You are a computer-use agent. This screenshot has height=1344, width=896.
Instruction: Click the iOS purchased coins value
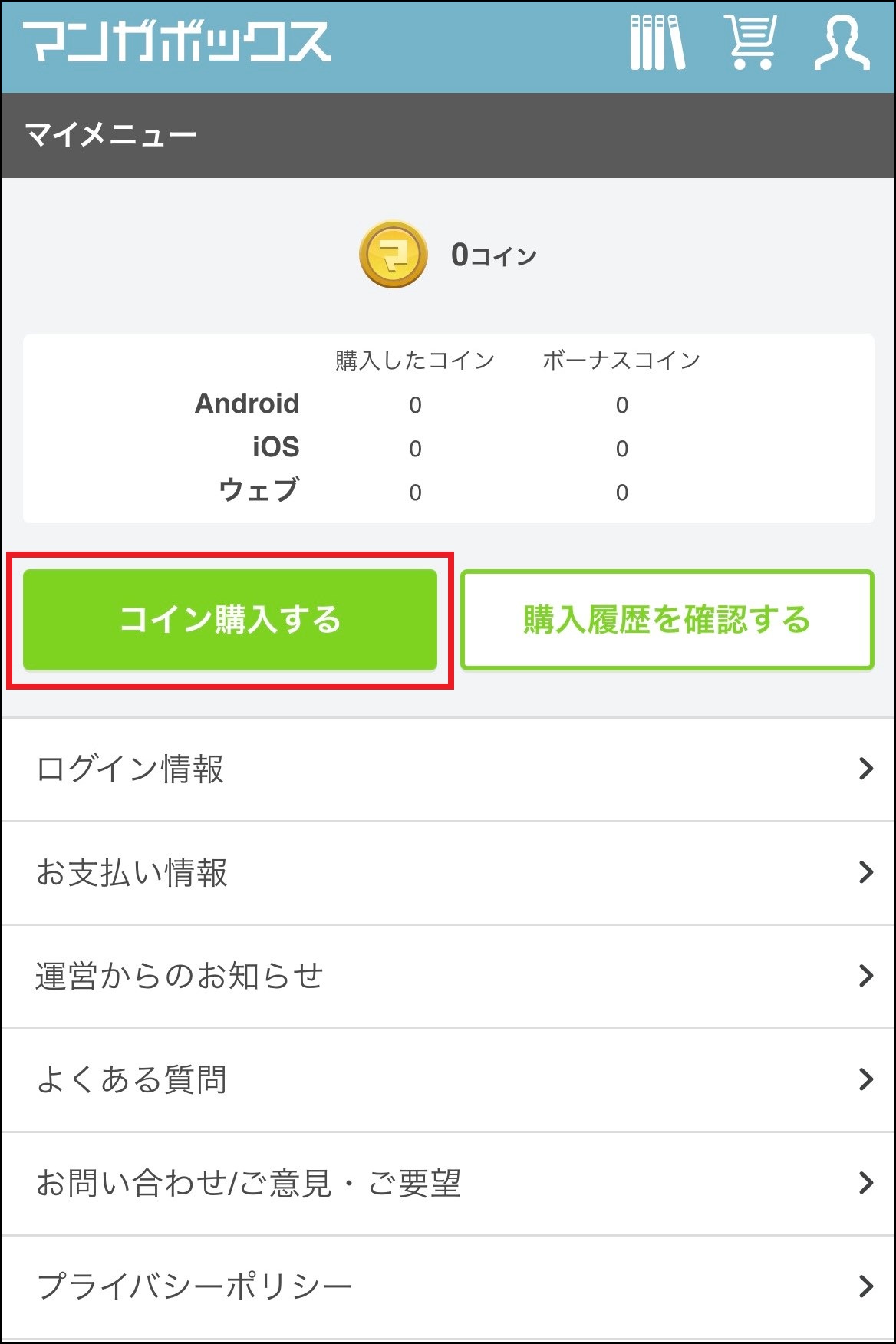click(414, 449)
